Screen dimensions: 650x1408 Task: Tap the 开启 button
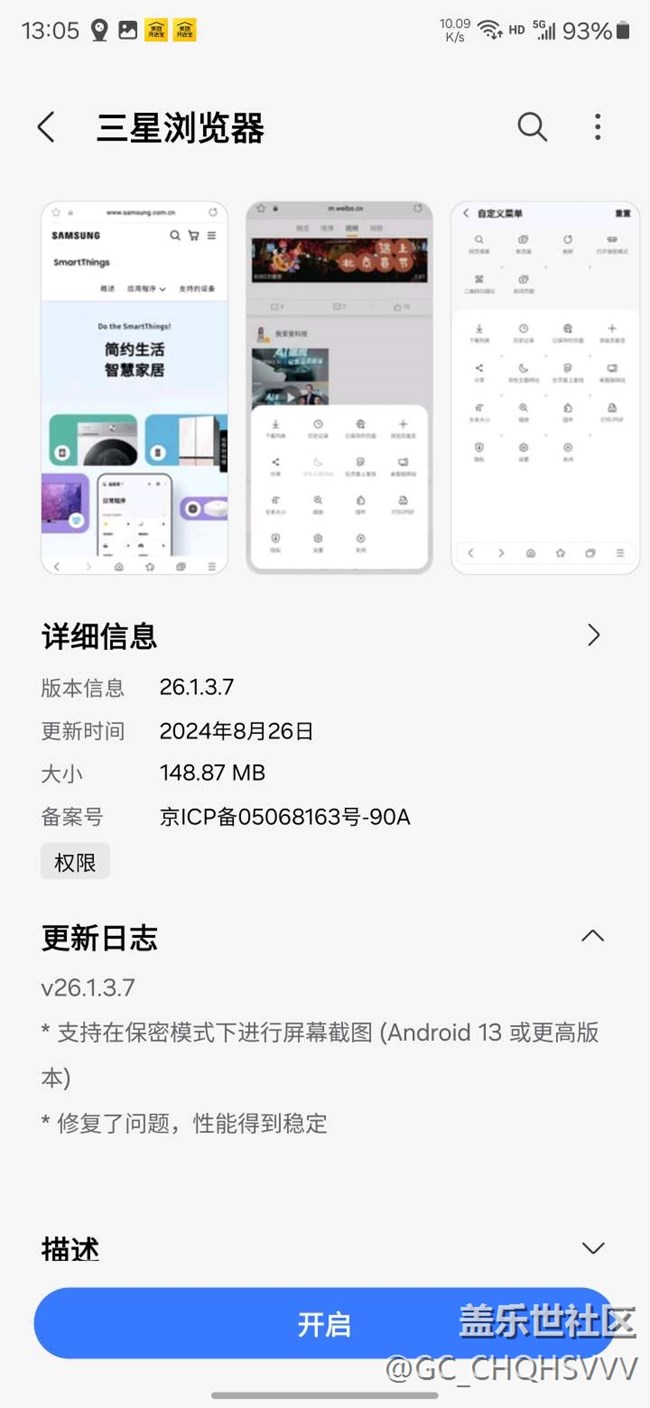[325, 1323]
